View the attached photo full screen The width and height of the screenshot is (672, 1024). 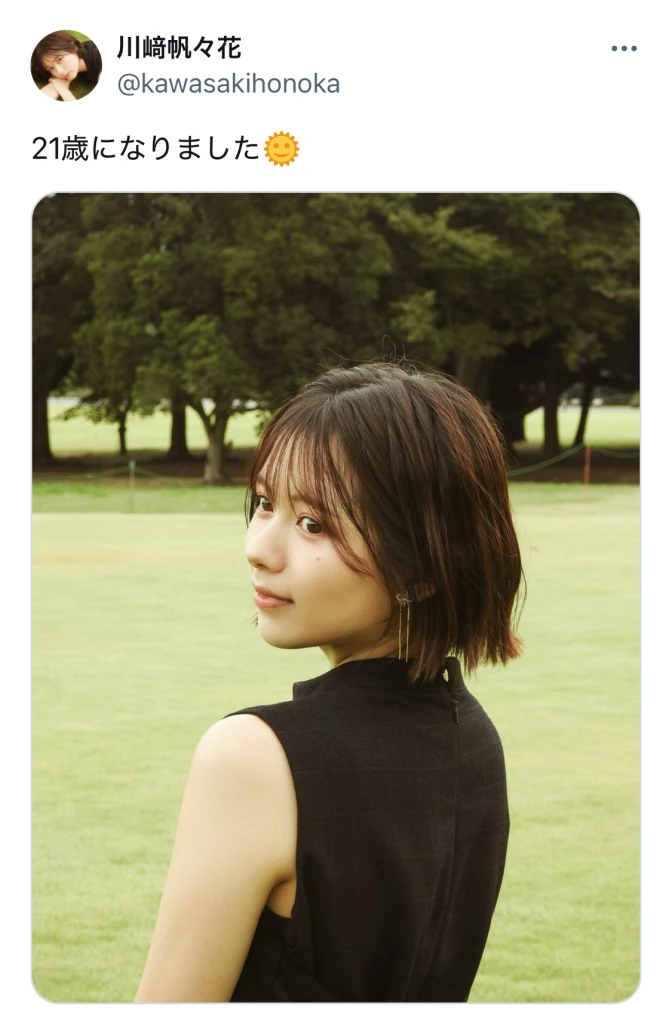tap(336, 597)
